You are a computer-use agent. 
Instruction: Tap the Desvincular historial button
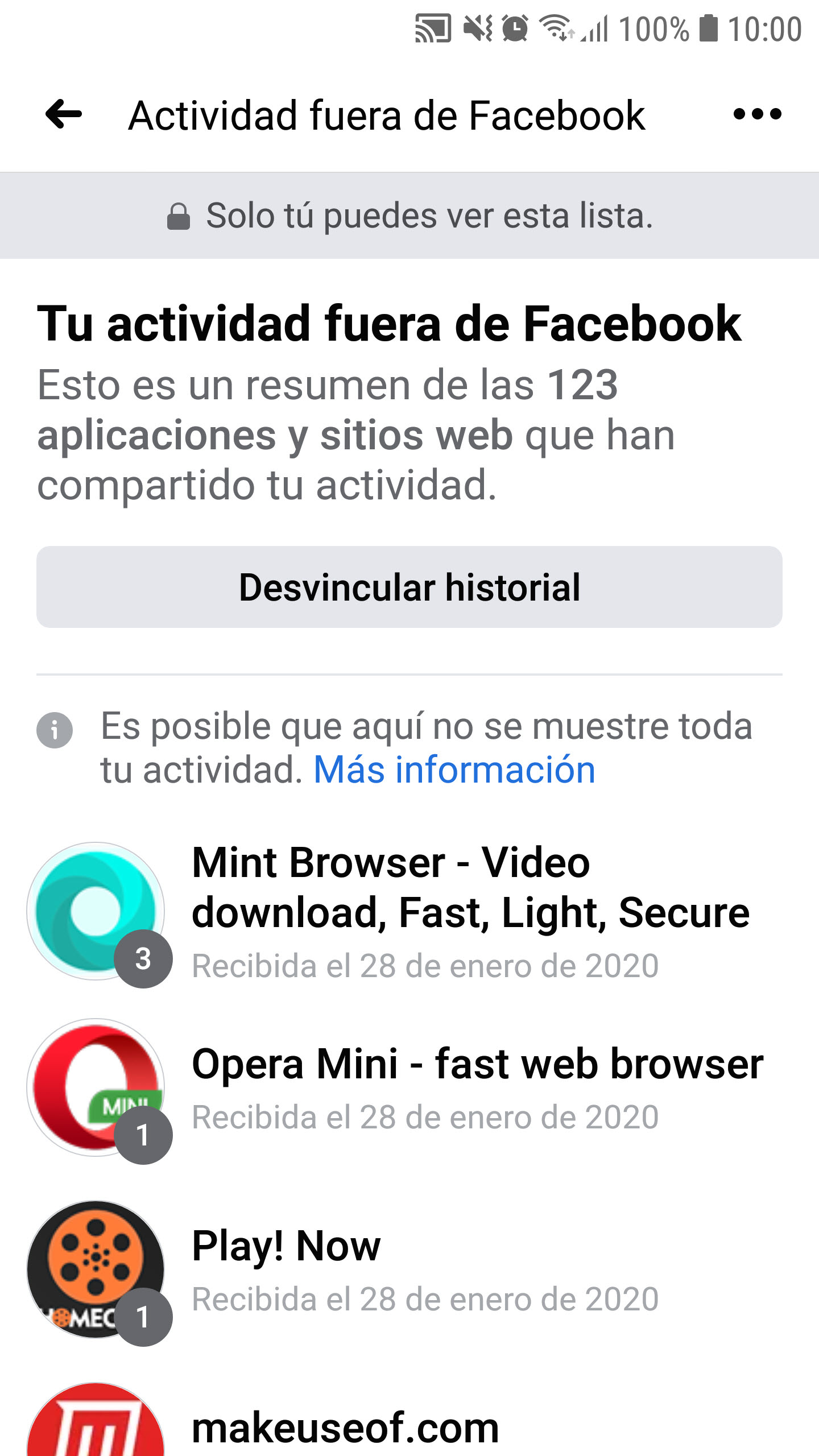coord(409,587)
